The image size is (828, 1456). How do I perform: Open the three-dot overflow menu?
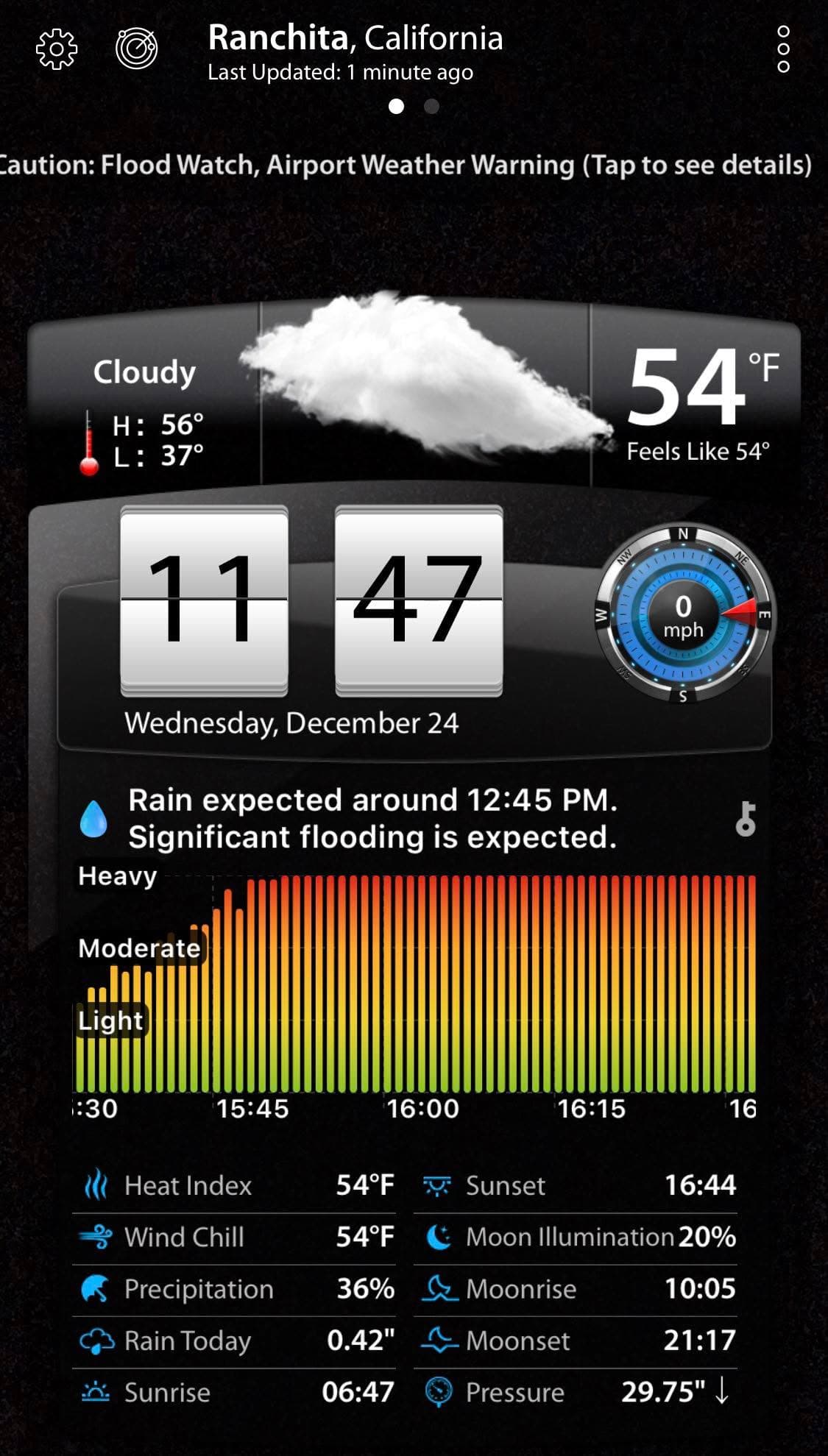[785, 49]
